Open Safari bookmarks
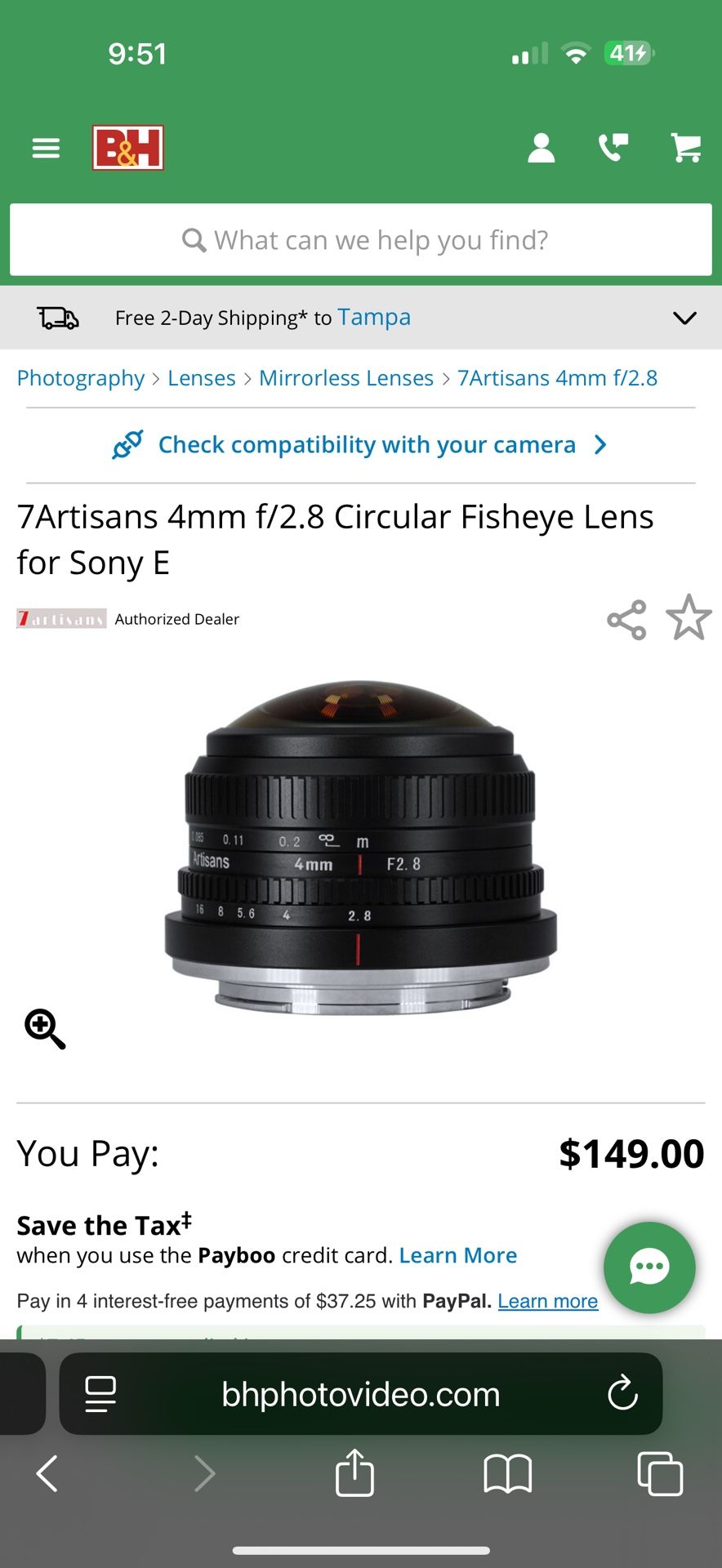This screenshot has width=722, height=1568. click(x=507, y=1474)
